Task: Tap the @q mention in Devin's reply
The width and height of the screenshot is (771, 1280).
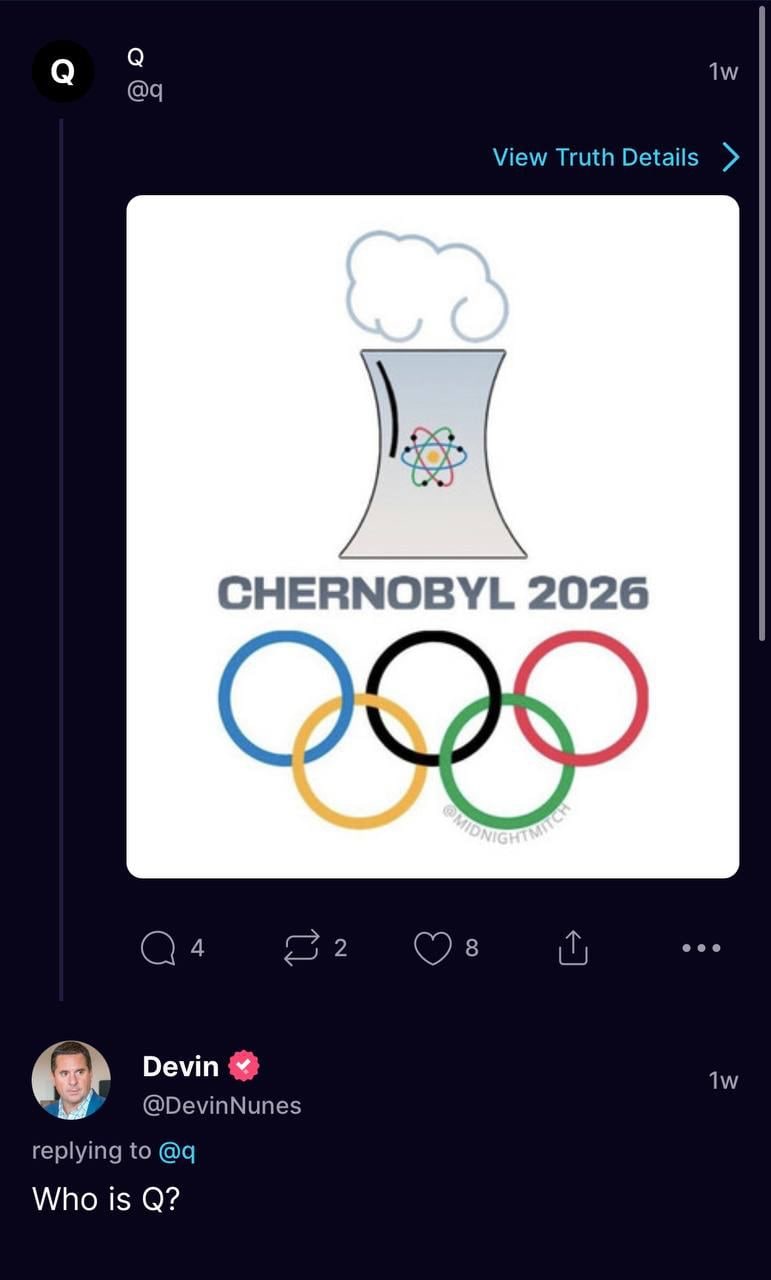Action: pyautogui.click(x=177, y=1151)
